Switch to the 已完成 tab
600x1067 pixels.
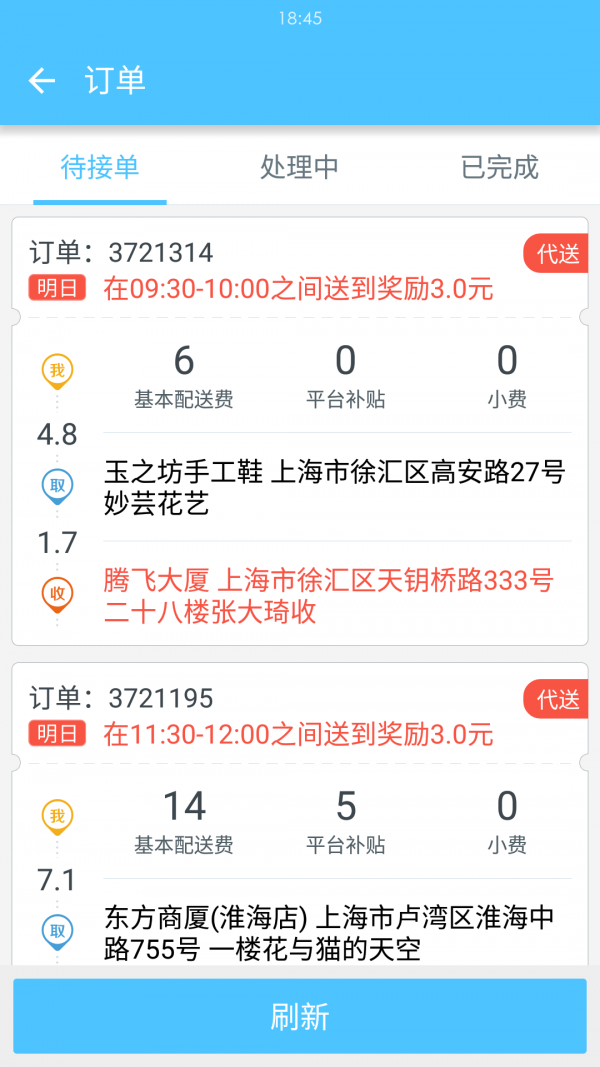[x=500, y=167]
